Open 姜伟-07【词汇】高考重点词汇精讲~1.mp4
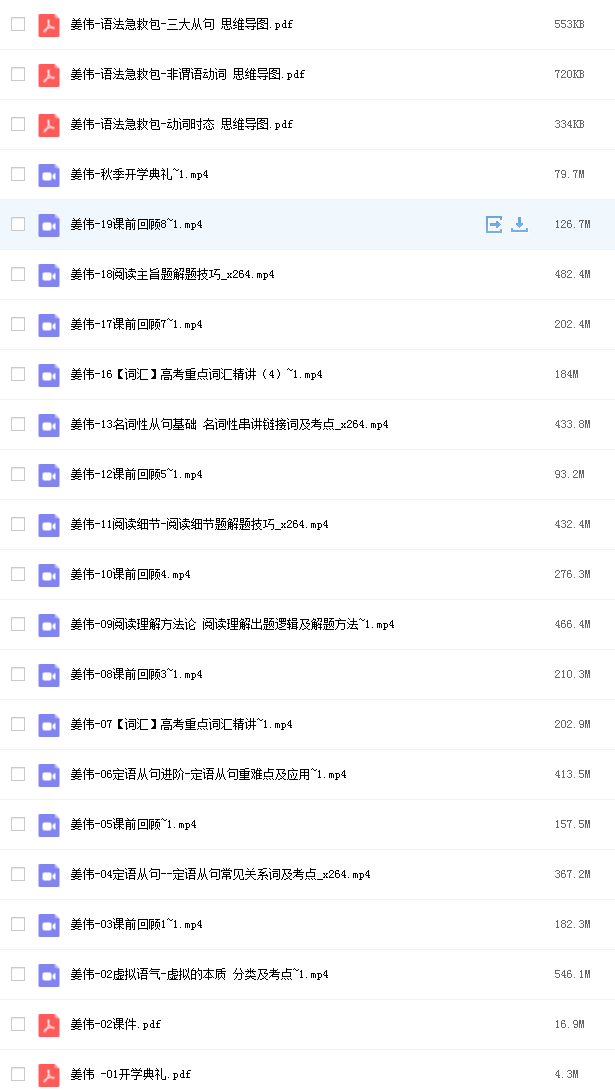 pos(181,725)
